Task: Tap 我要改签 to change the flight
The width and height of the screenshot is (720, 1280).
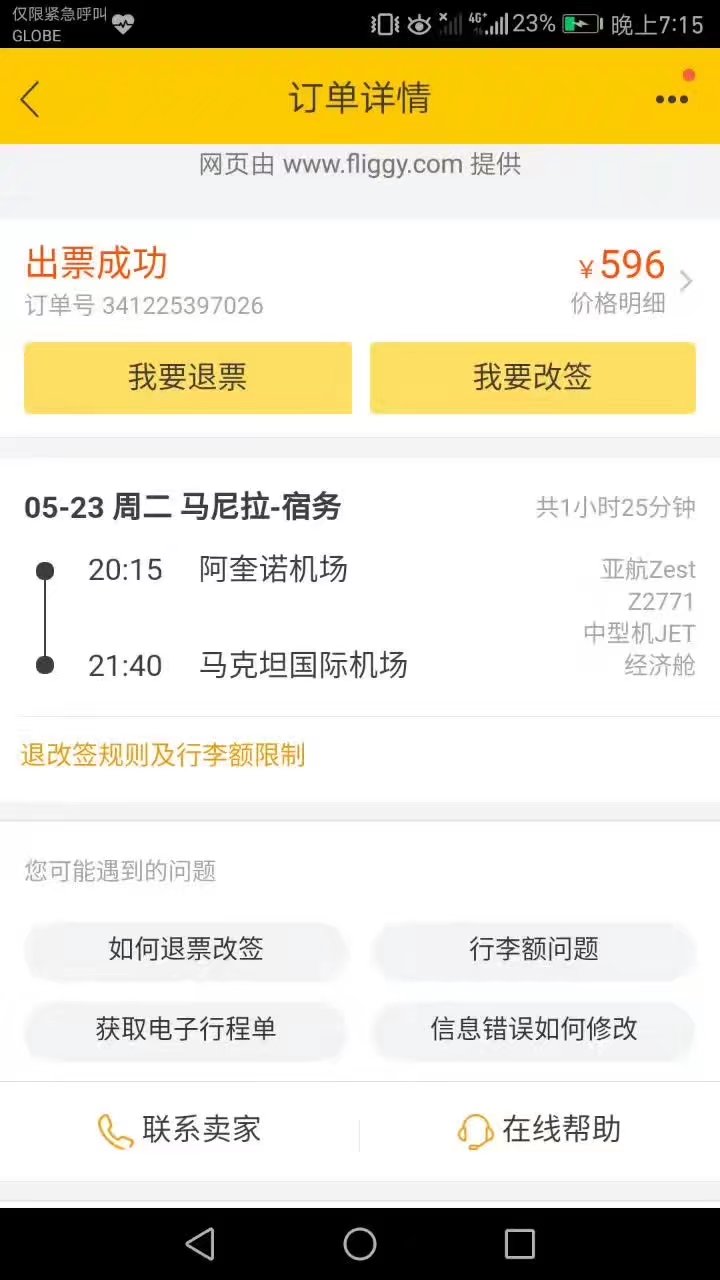Action: [532, 377]
